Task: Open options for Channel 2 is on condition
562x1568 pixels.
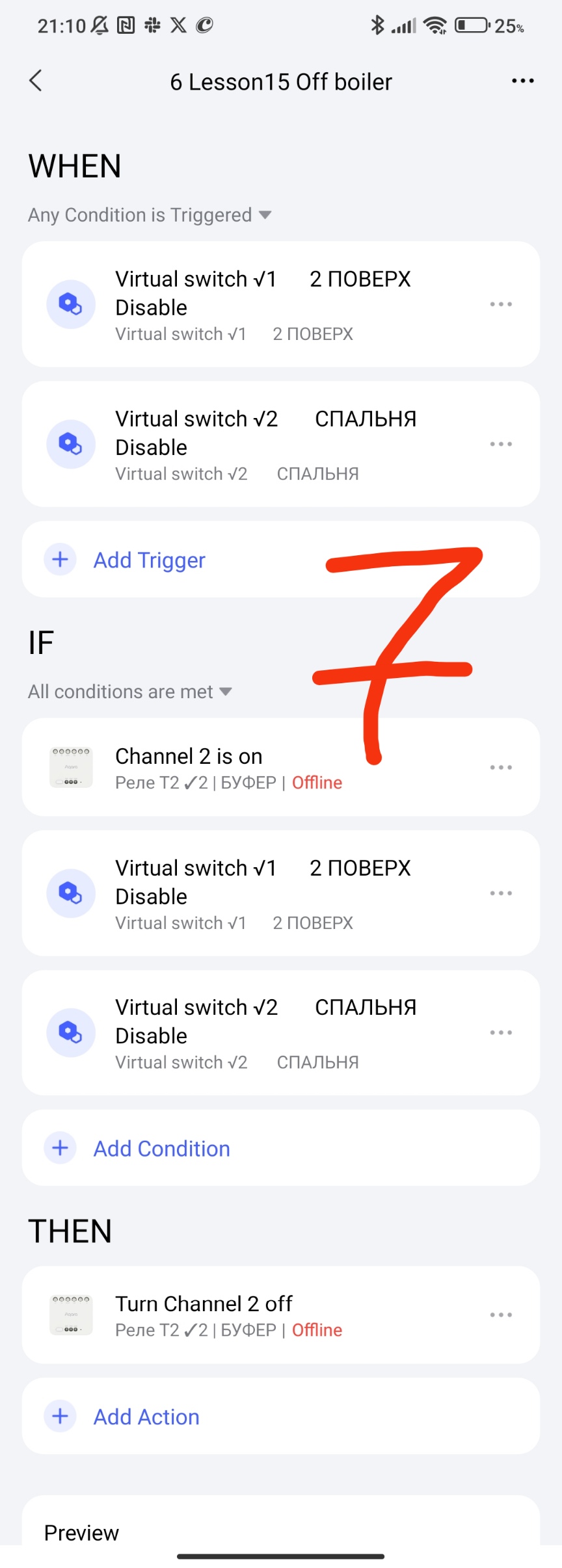Action: [x=501, y=767]
